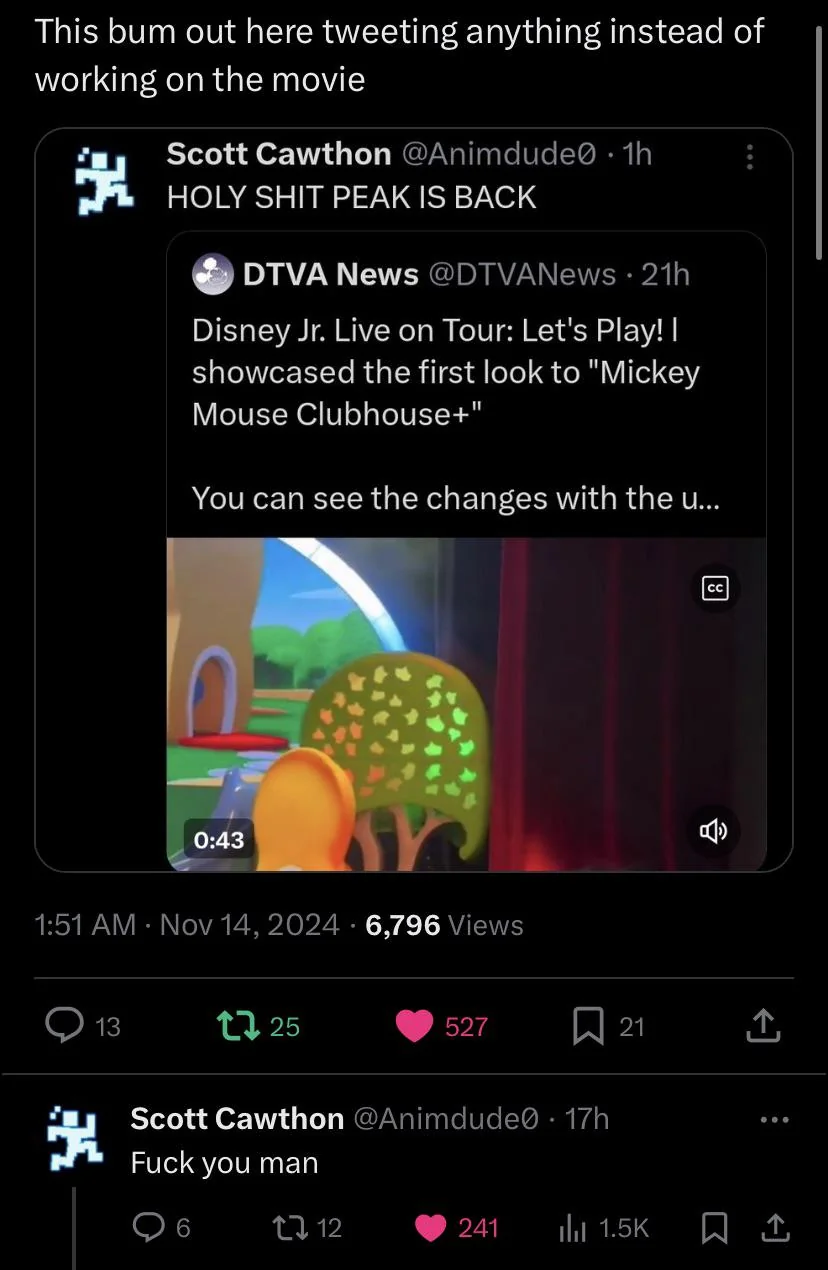Open more options on the 'Fuck you man' reply
The image size is (828, 1270).
(774, 1120)
